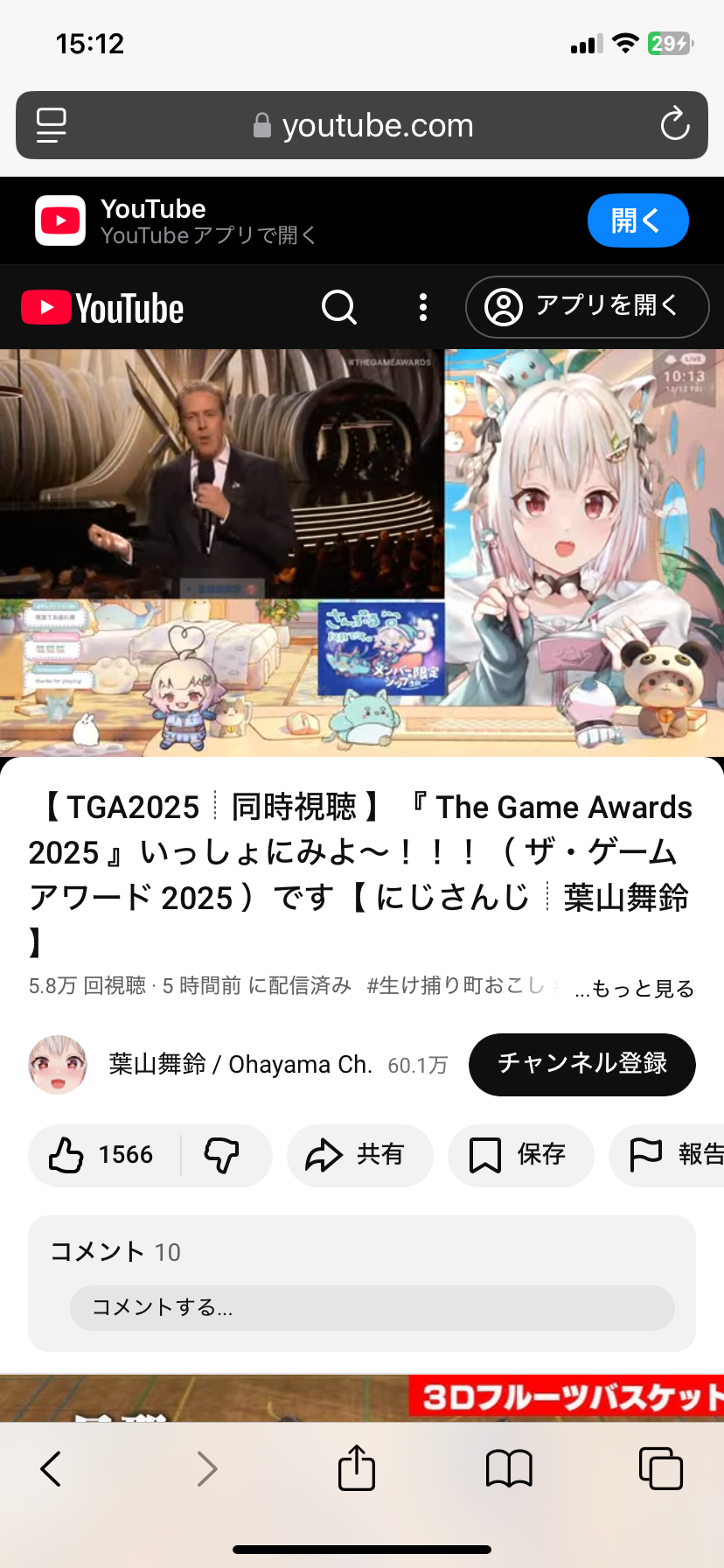The height and width of the screenshot is (1568, 724).
Task: Go to the YouTube home logo
Action: coord(102,308)
